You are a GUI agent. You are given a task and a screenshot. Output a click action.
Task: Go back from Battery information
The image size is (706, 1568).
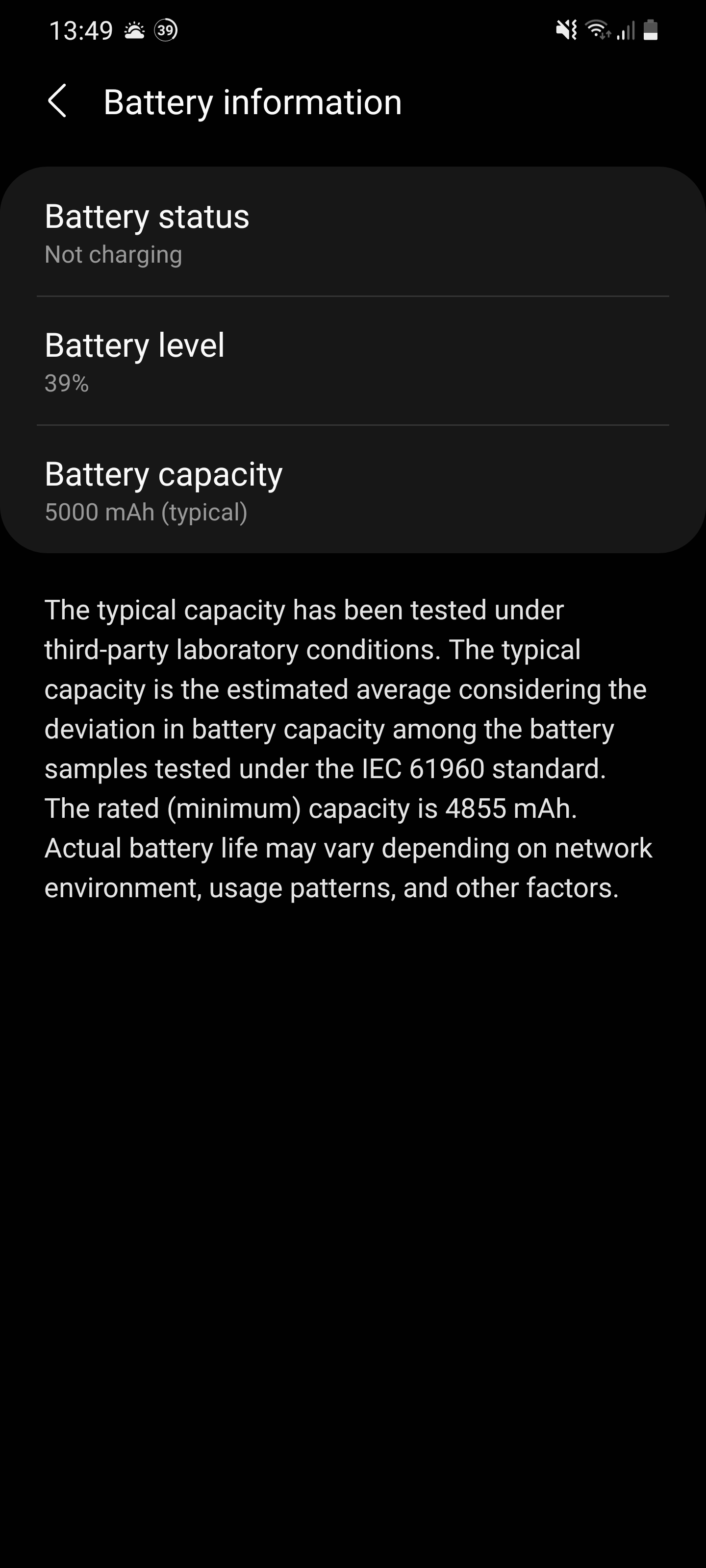(x=57, y=101)
